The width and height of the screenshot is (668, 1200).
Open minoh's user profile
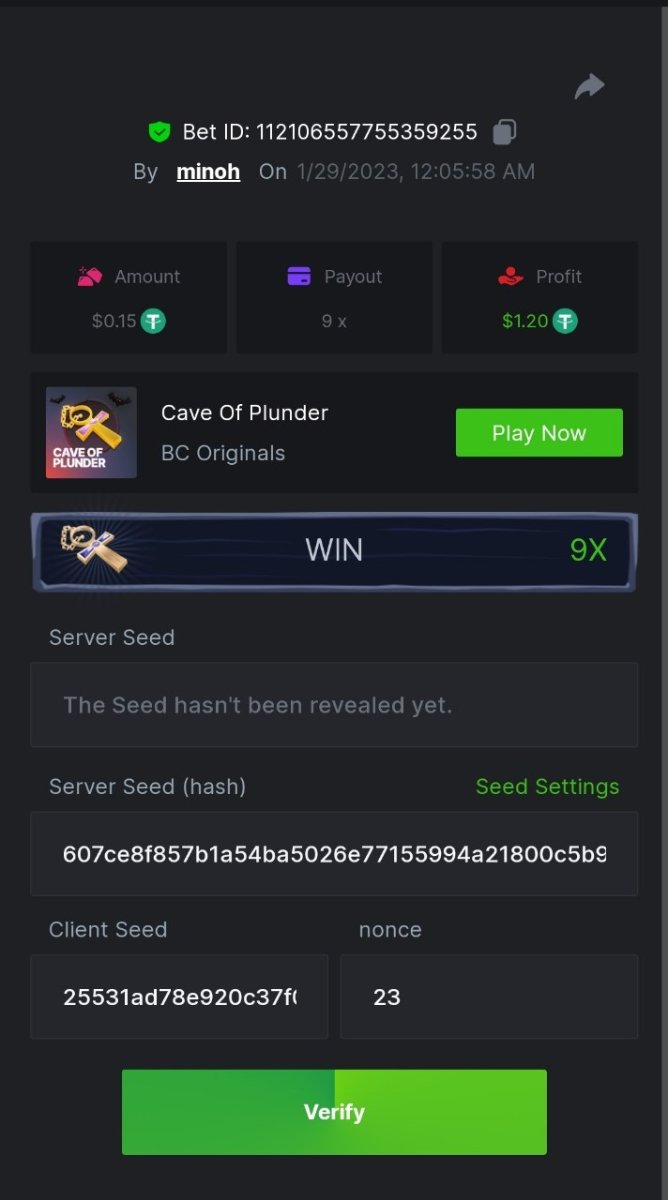(x=208, y=172)
